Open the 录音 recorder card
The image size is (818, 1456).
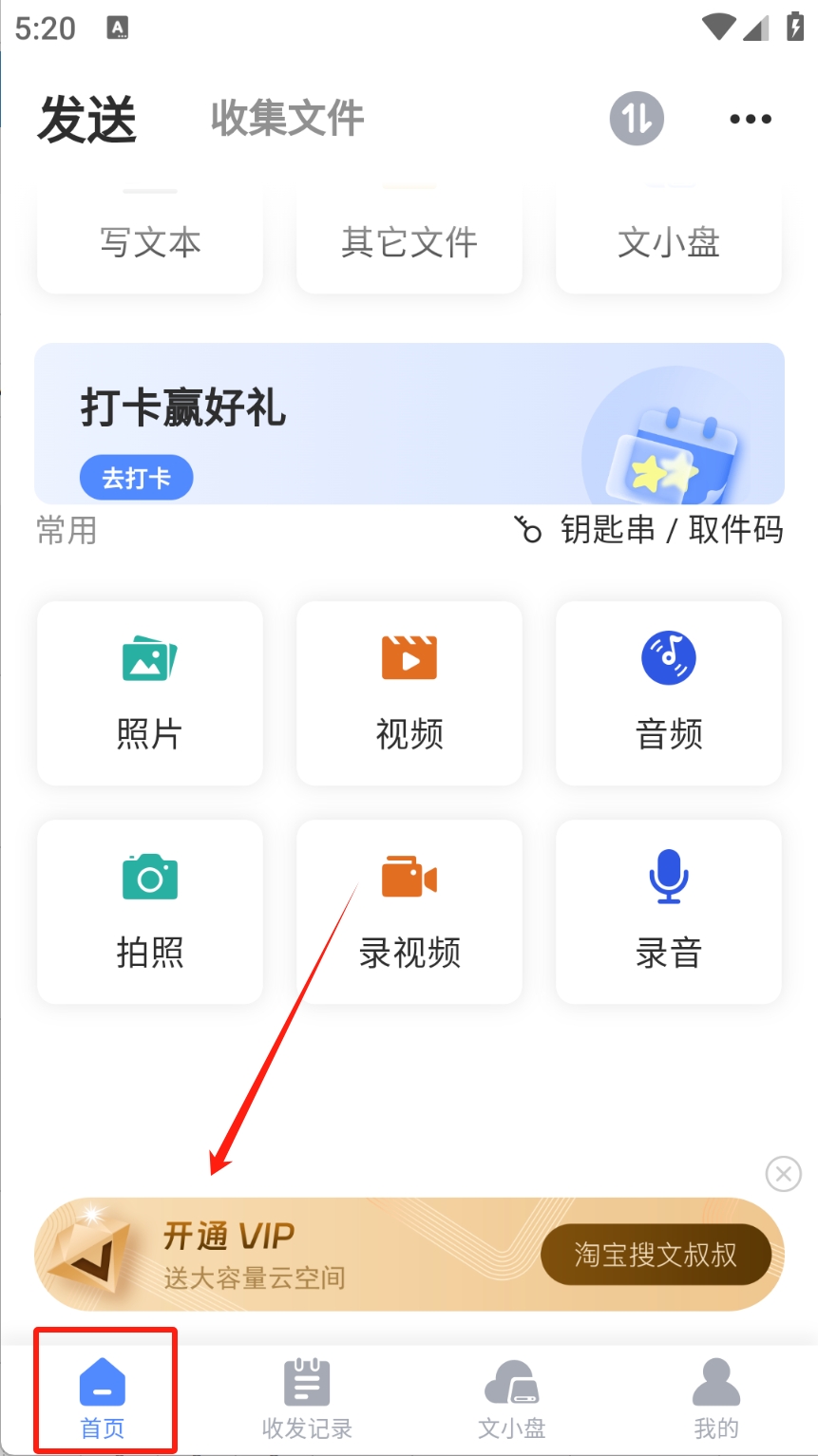669,912
